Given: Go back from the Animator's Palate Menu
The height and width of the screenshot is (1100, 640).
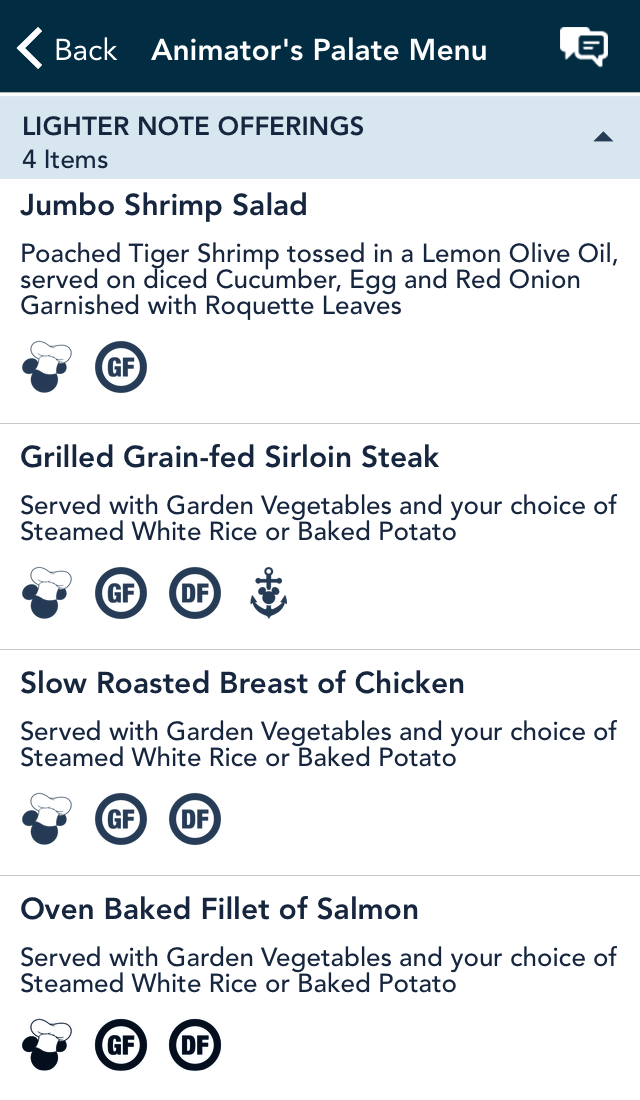Looking at the screenshot, I should click(67, 49).
